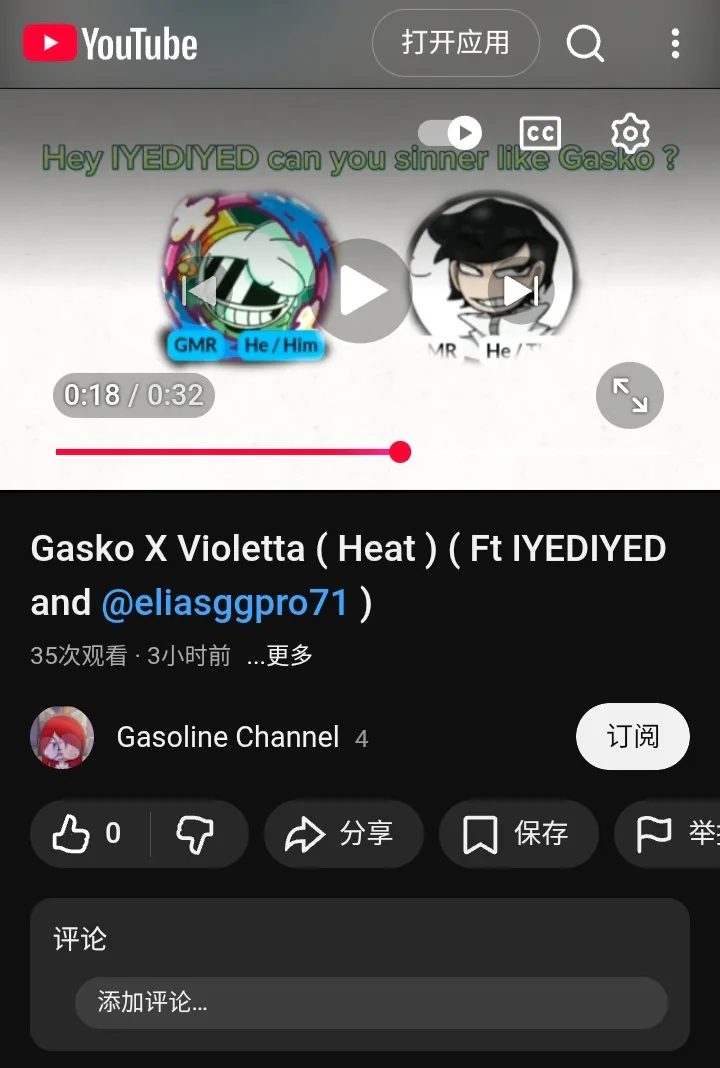Open the three-dot overflow menu
Screen dimensions: 720x1068
click(674, 44)
